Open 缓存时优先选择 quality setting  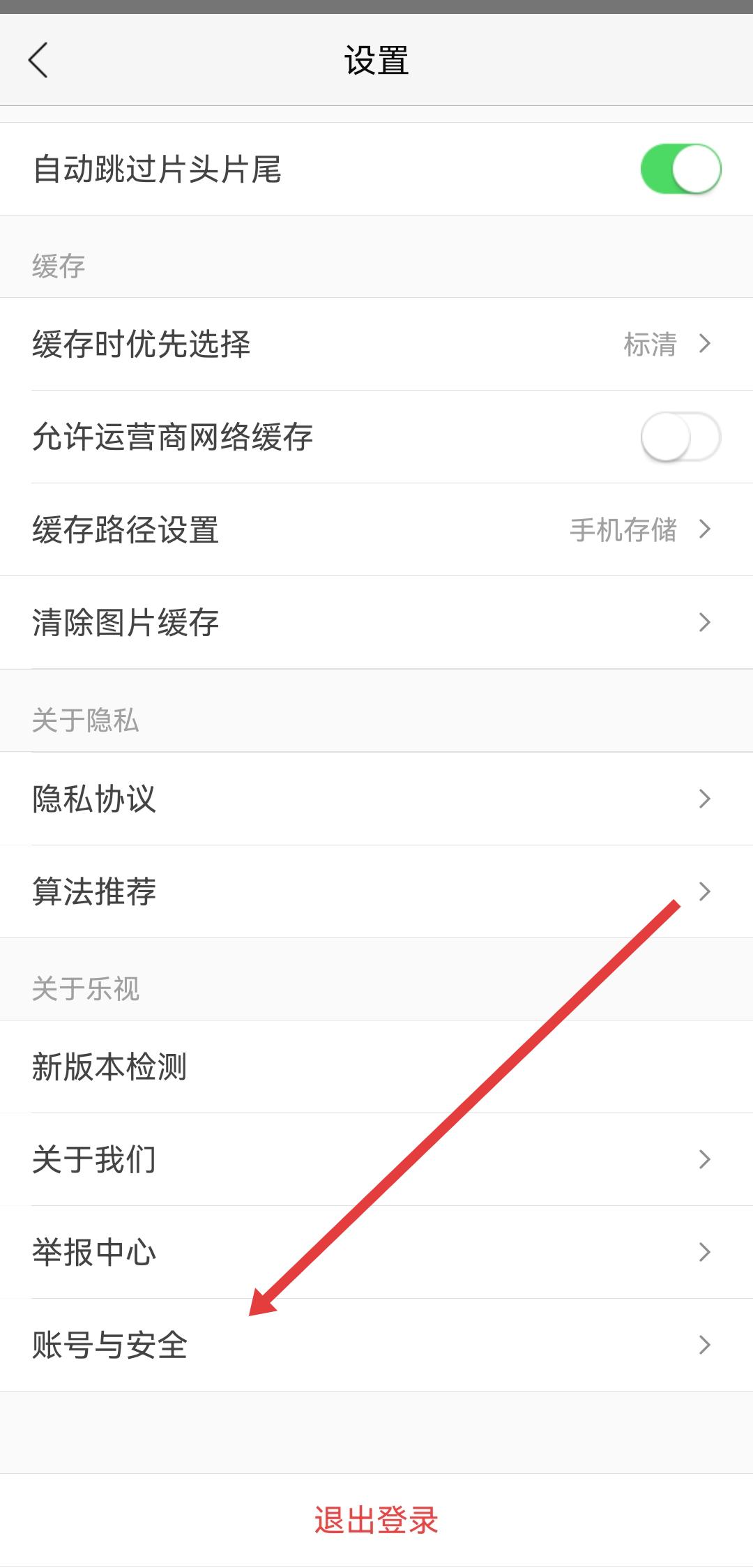coord(376,344)
